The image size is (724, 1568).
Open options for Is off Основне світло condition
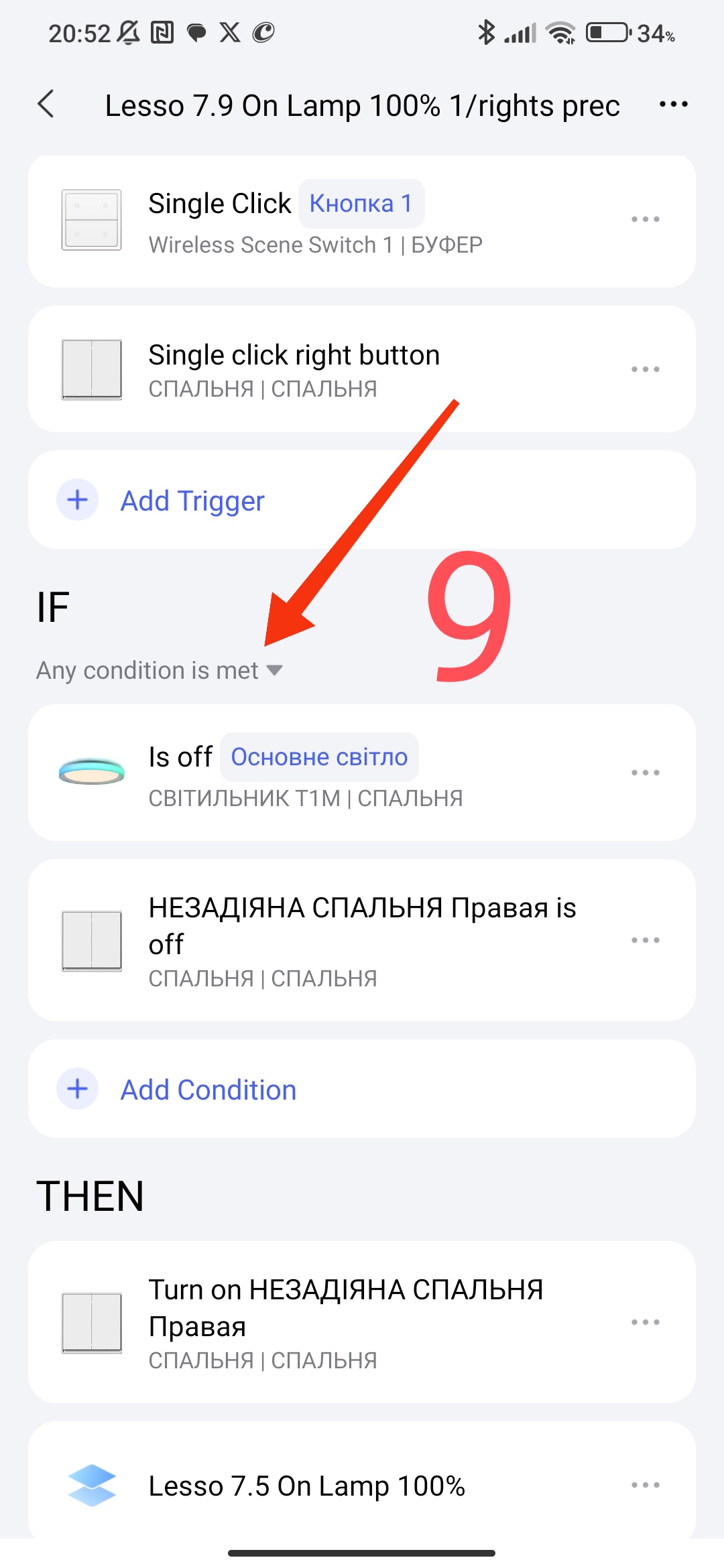(x=645, y=773)
